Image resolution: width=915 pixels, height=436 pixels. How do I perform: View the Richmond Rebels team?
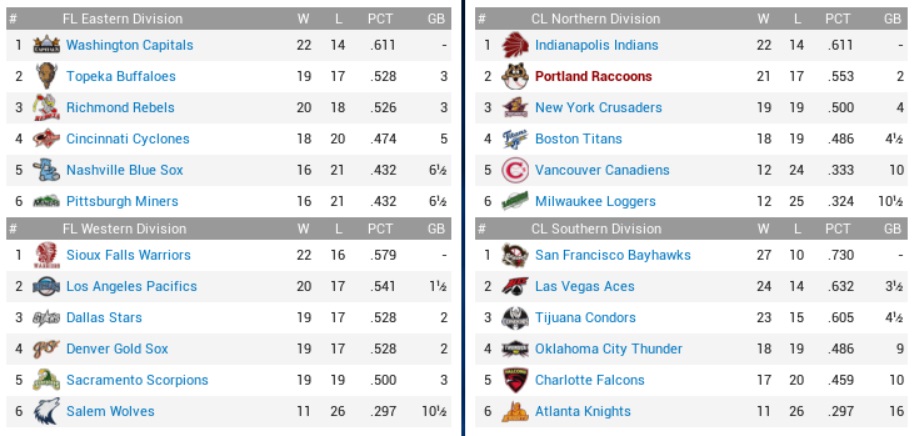point(120,108)
